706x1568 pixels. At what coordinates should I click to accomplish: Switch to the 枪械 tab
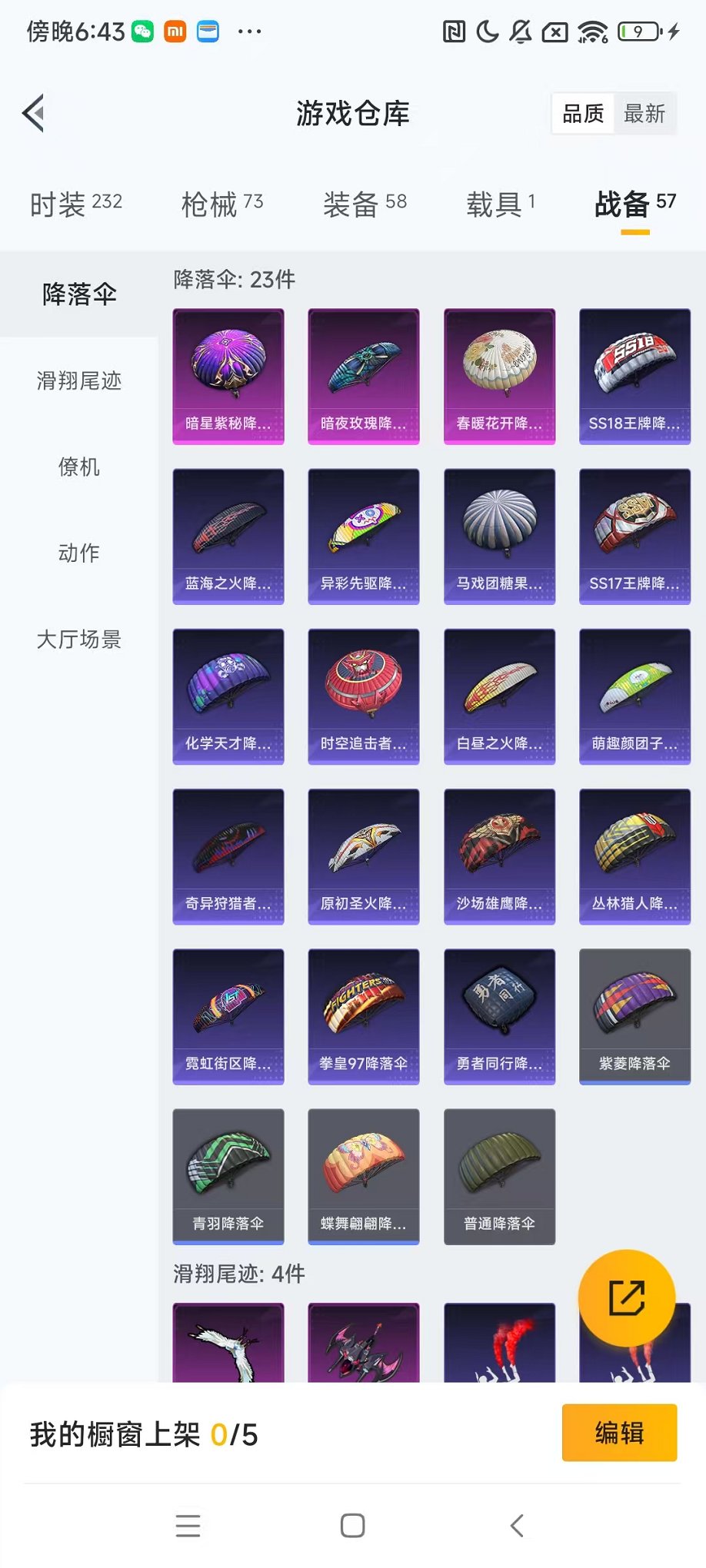click(221, 204)
